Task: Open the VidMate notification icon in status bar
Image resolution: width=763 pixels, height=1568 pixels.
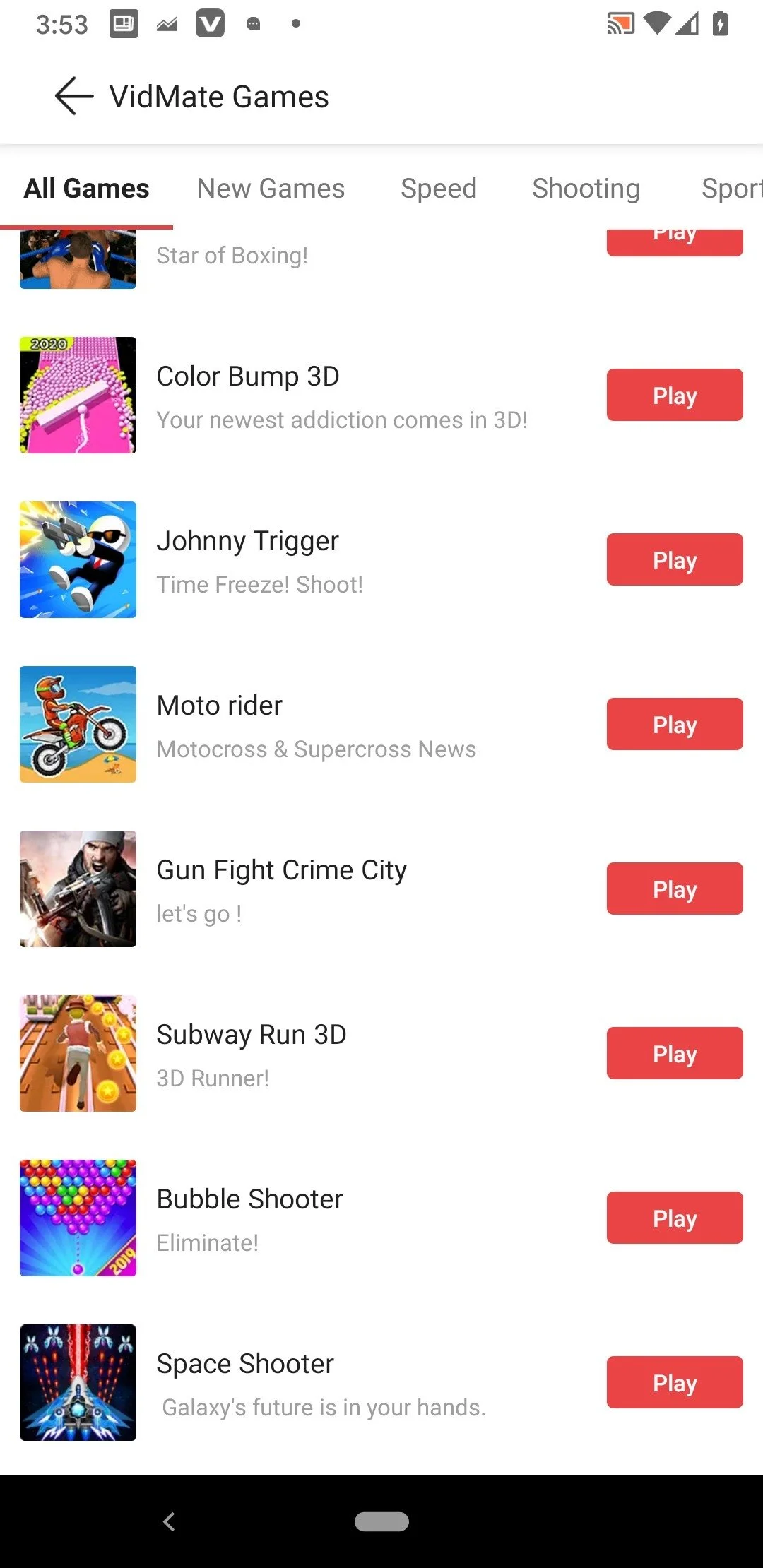Action: (x=210, y=23)
